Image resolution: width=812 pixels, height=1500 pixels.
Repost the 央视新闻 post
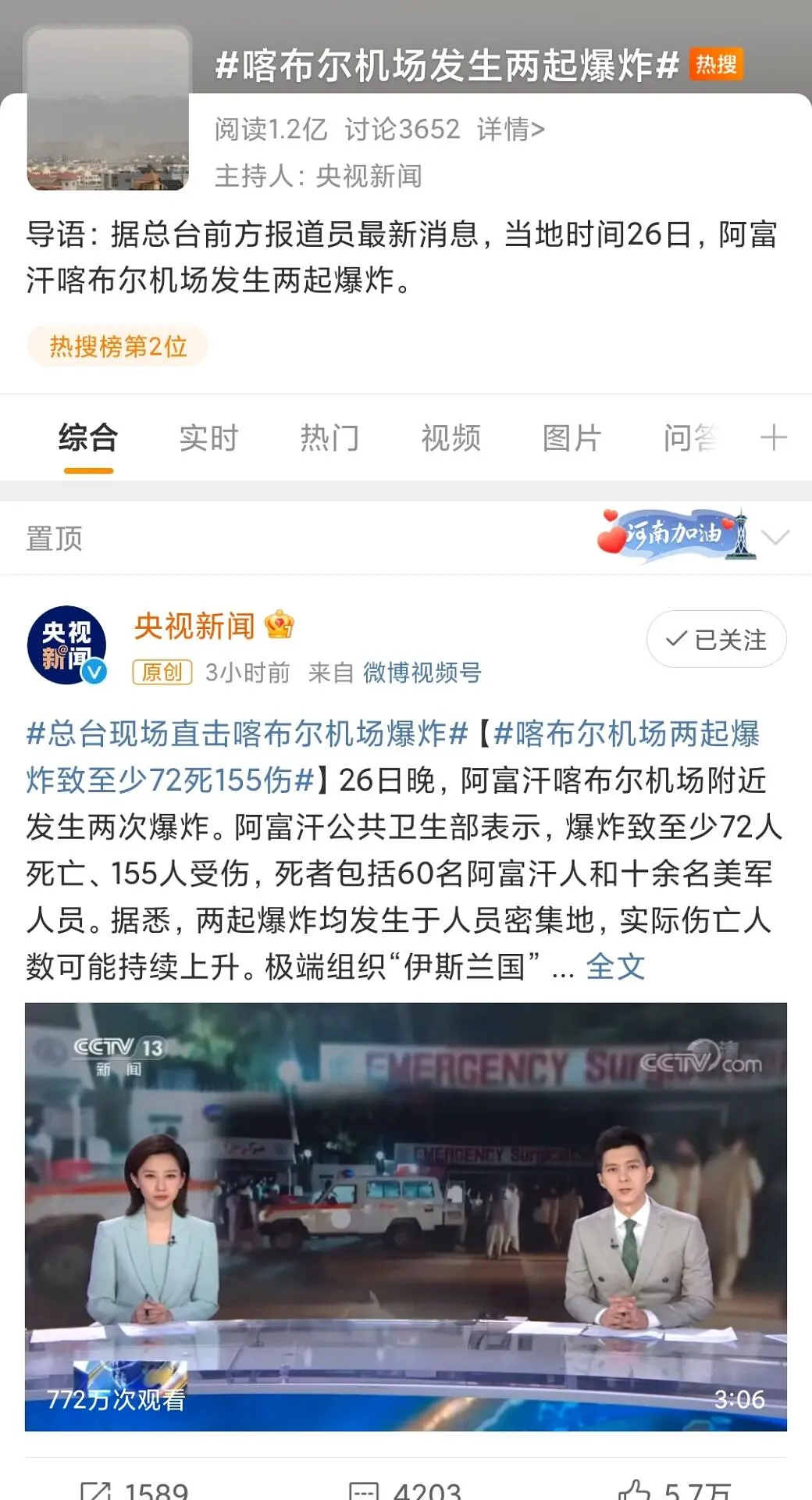click(x=134, y=1489)
